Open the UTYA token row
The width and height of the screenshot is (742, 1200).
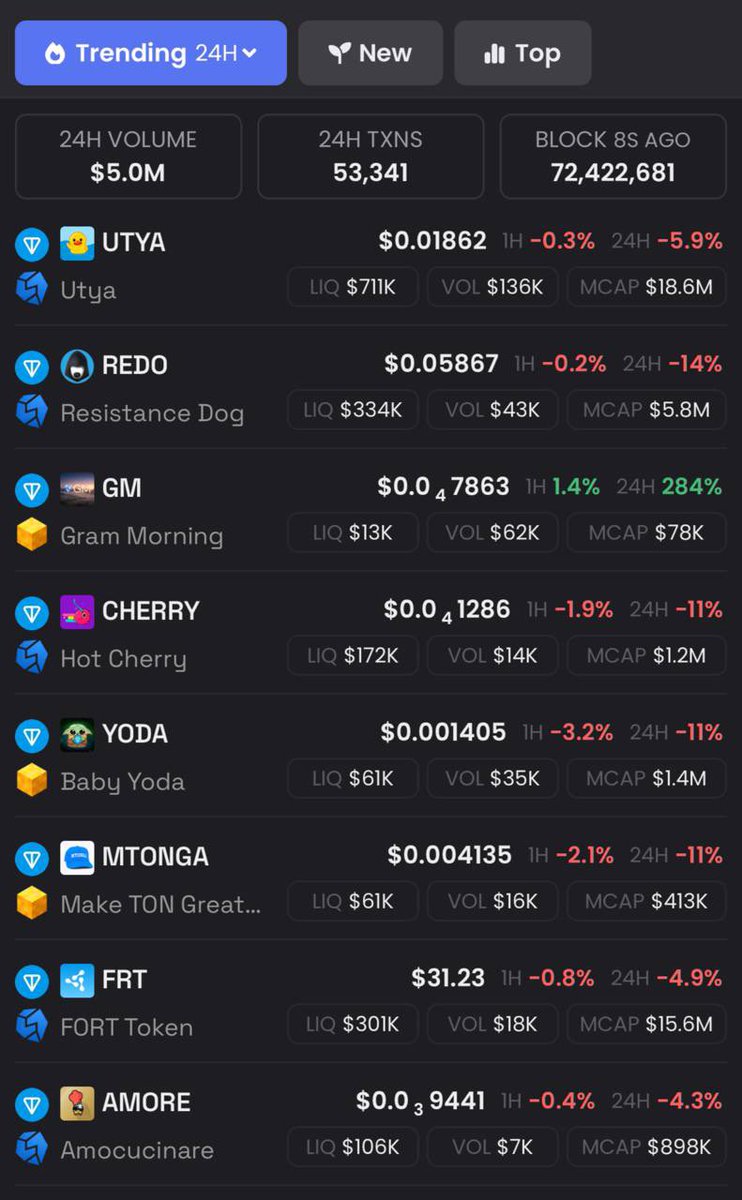point(371,265)
